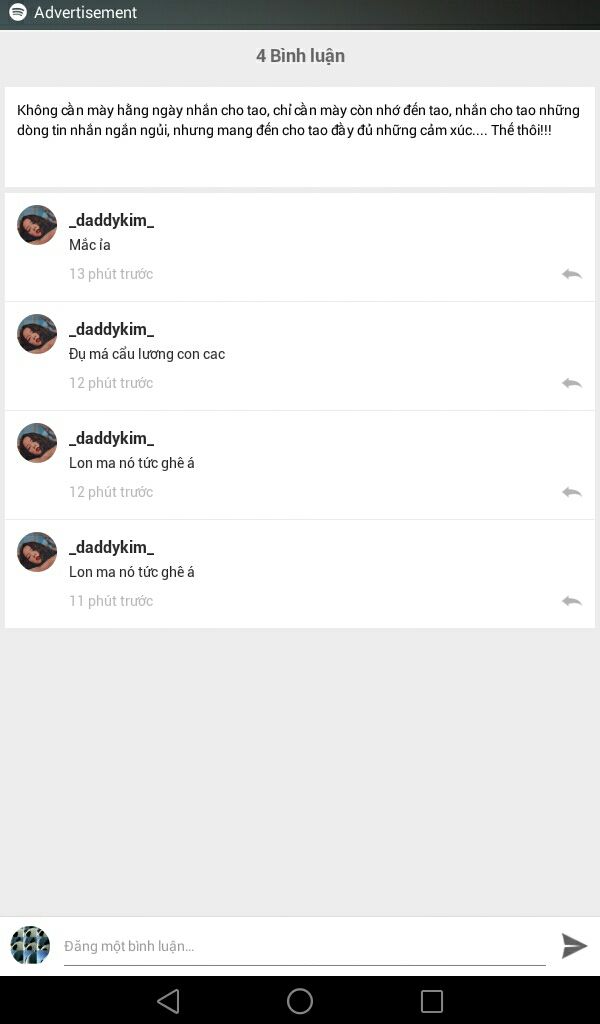
Task: Tap the avatar on the 13 phút trước comment
Action: click(37, 225)
